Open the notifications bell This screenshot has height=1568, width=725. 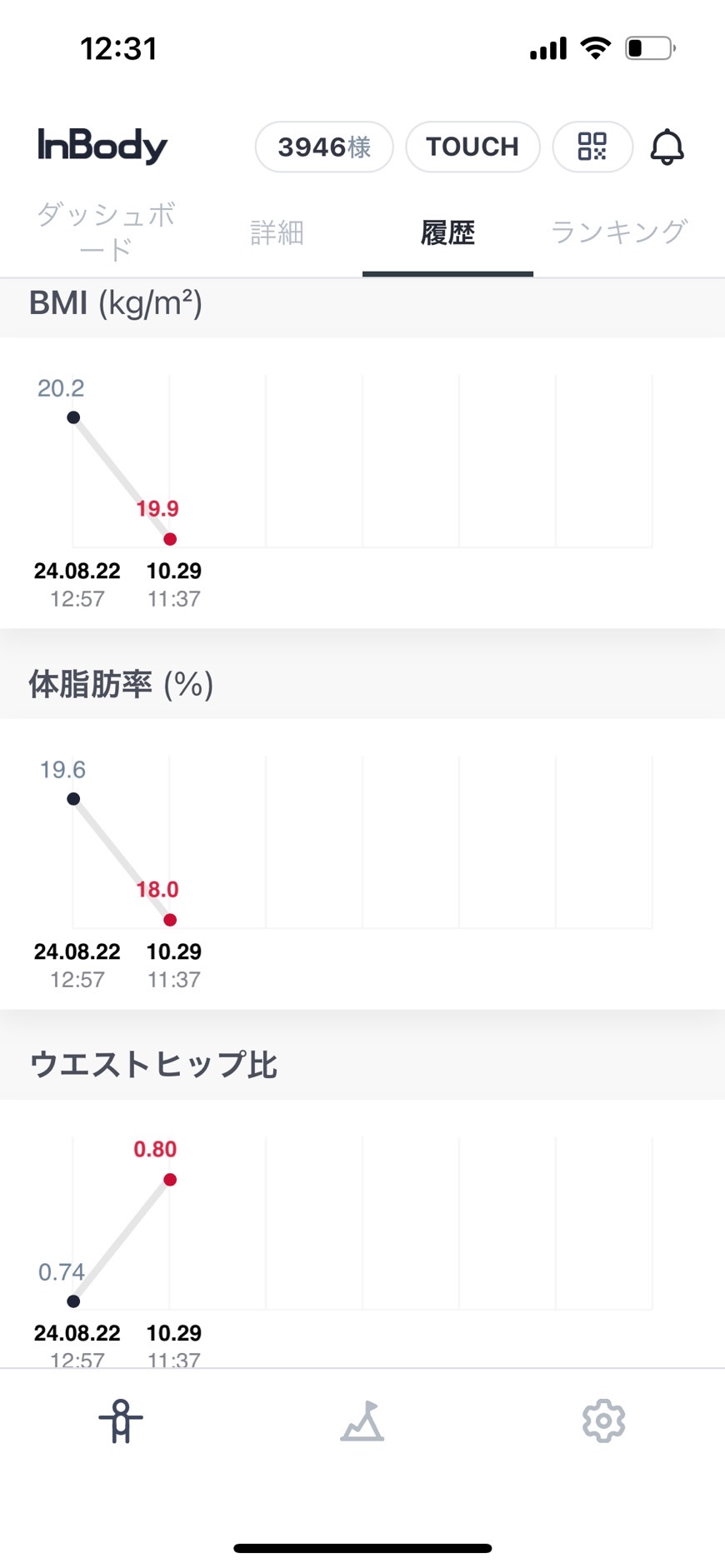point(667,147)
